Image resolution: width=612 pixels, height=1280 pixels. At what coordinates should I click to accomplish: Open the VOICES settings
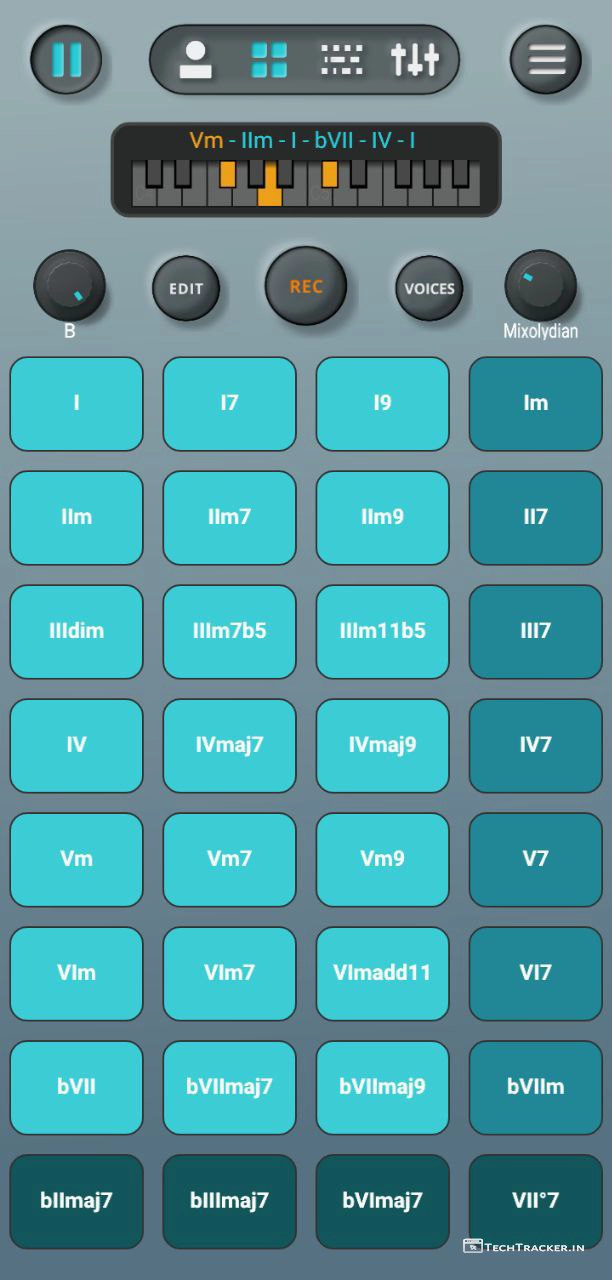click(429, 288)
